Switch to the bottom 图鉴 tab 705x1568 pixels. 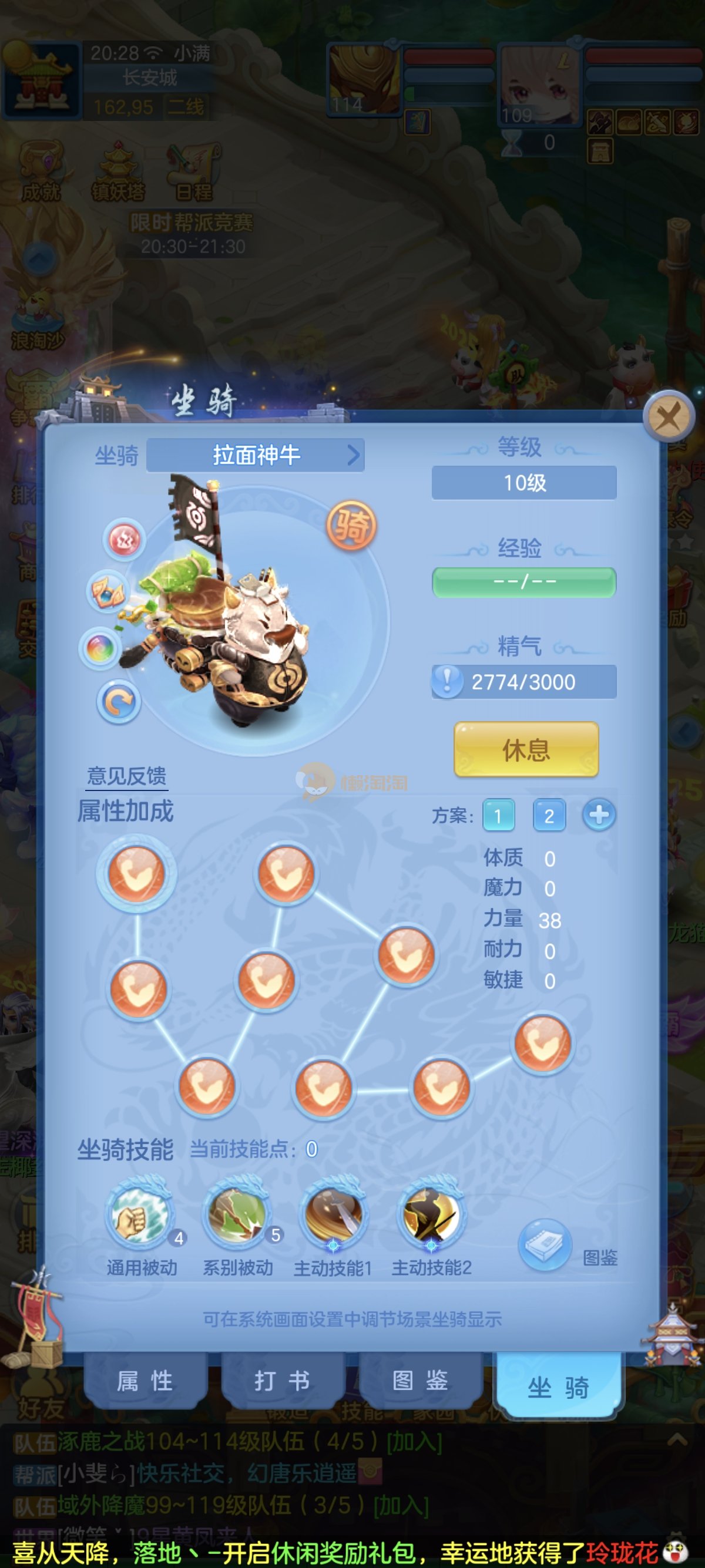pyautogui.click(x=420, y=1381)
